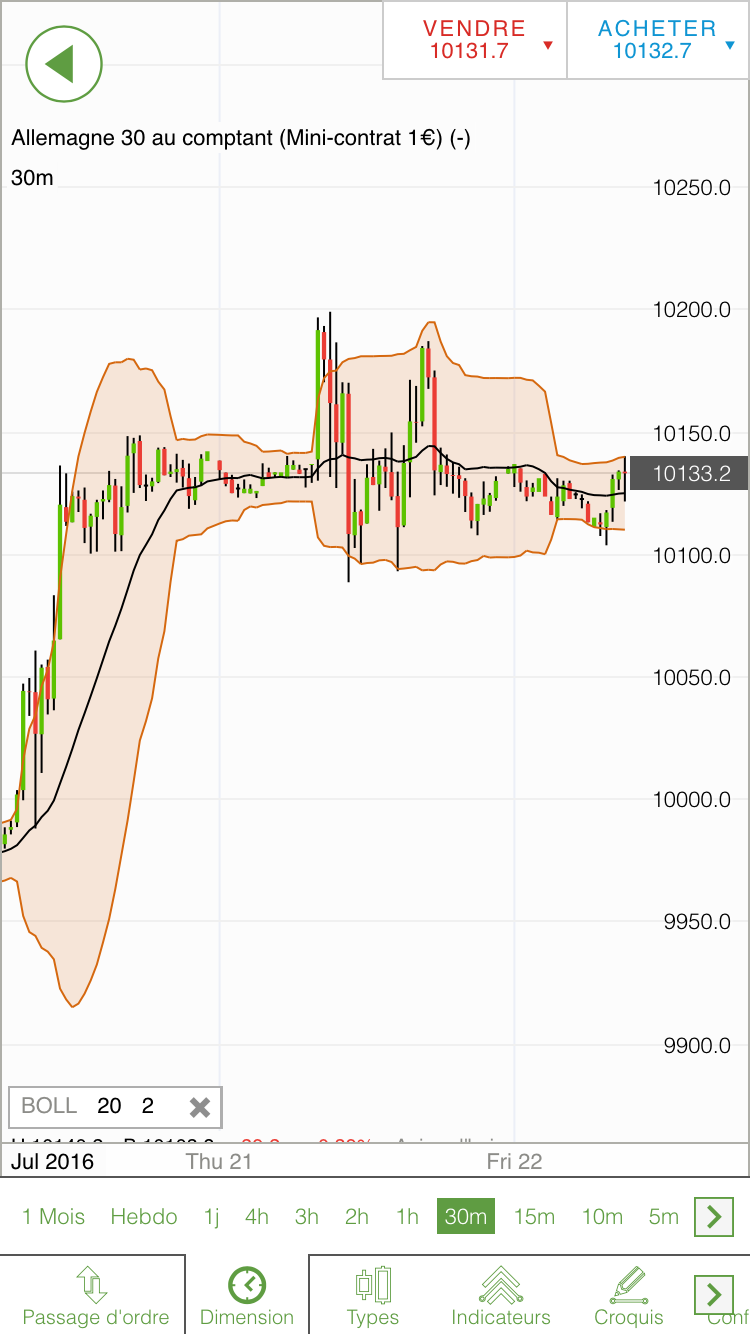
Task: Open the Types chart menu
Action: [373, 1297]
